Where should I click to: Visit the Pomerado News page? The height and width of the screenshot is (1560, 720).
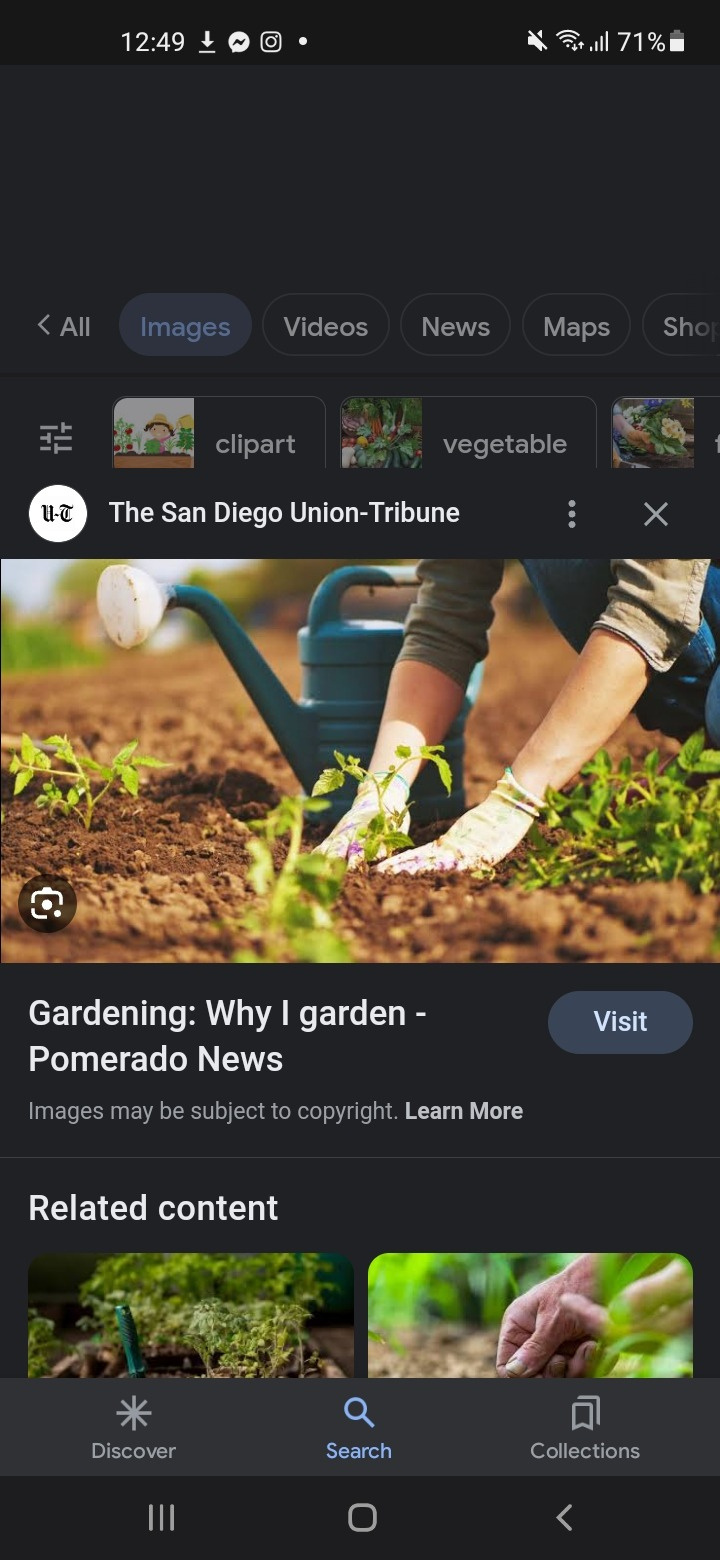[x=620, y=1022]
